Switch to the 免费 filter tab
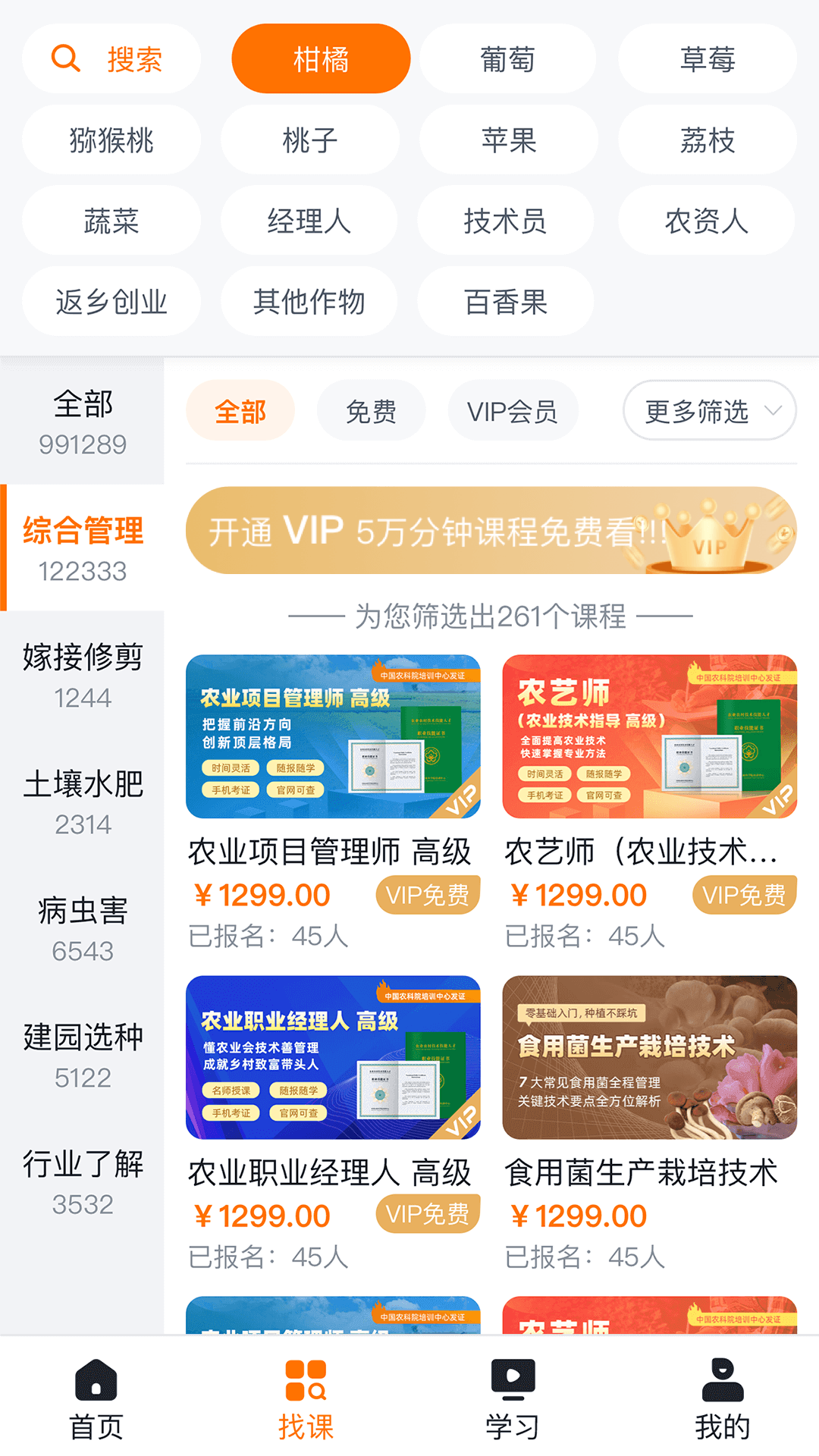 pyautogui.click(x=372, y=410)
